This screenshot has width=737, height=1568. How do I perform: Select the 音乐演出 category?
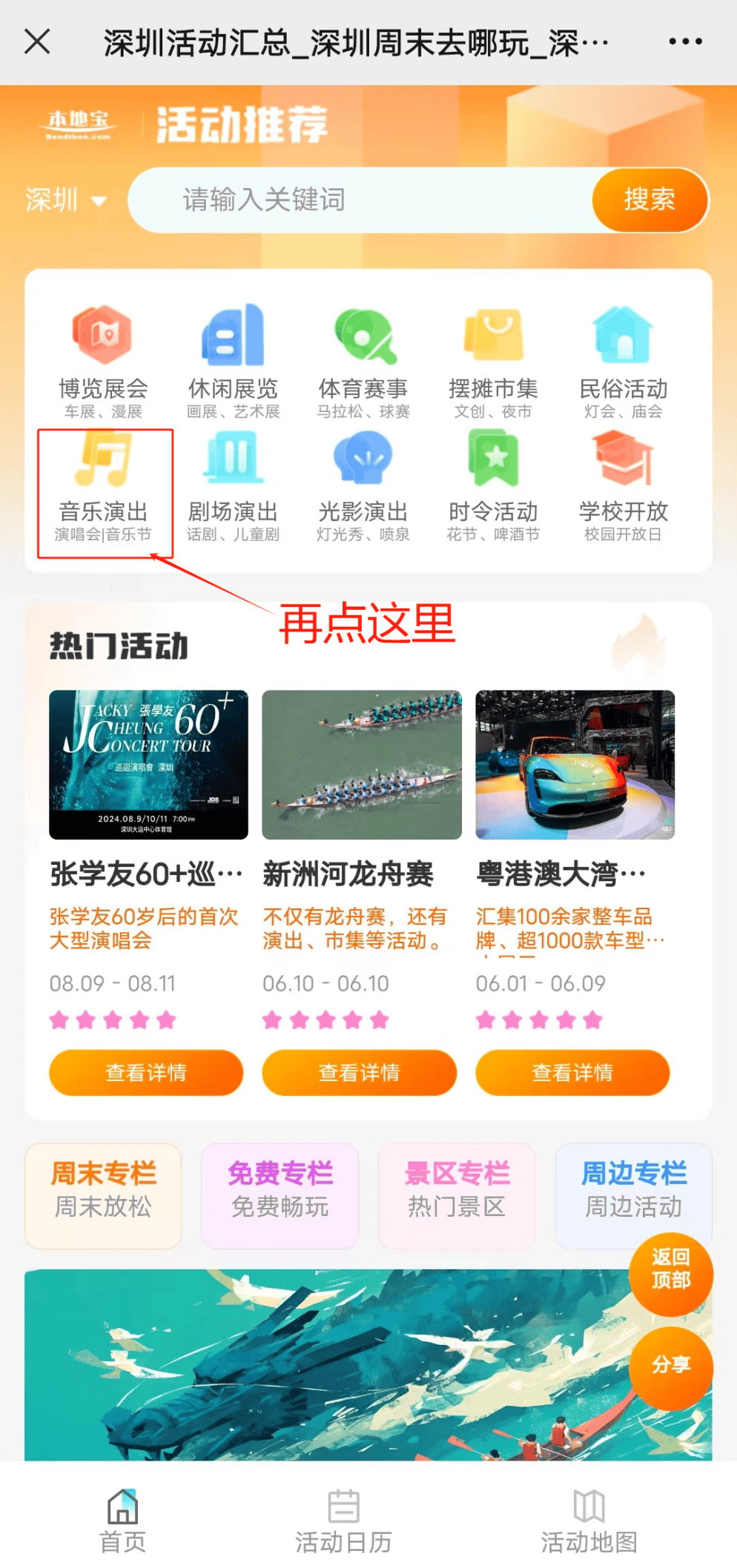[x=104, y=489]
